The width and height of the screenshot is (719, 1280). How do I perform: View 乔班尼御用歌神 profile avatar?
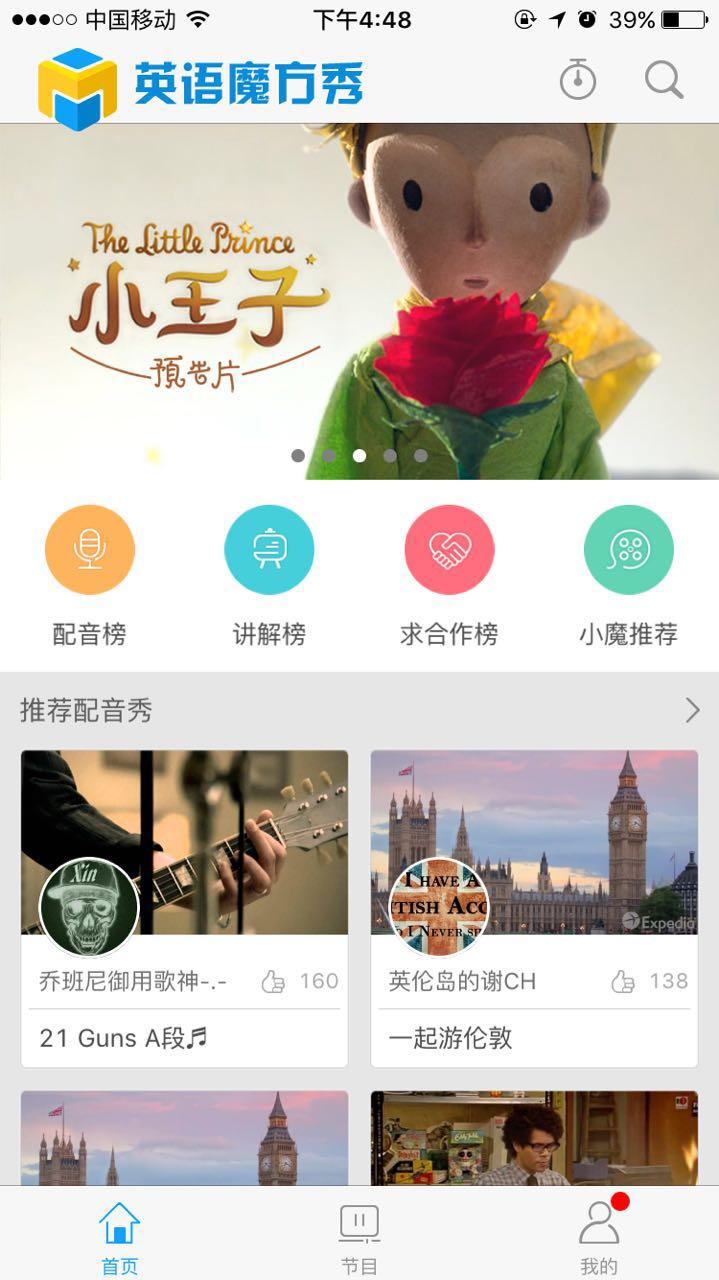coord(89,908)
